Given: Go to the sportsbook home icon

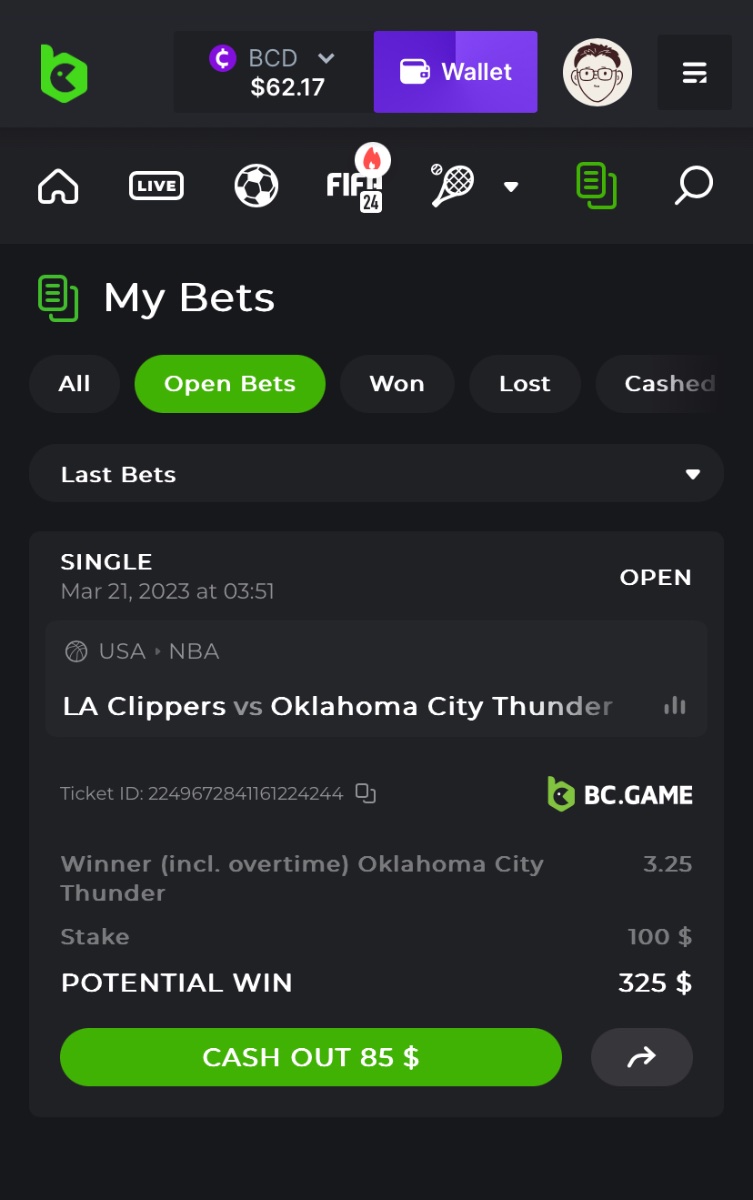Looking at the screenshot, I should [x=58, y=186].
